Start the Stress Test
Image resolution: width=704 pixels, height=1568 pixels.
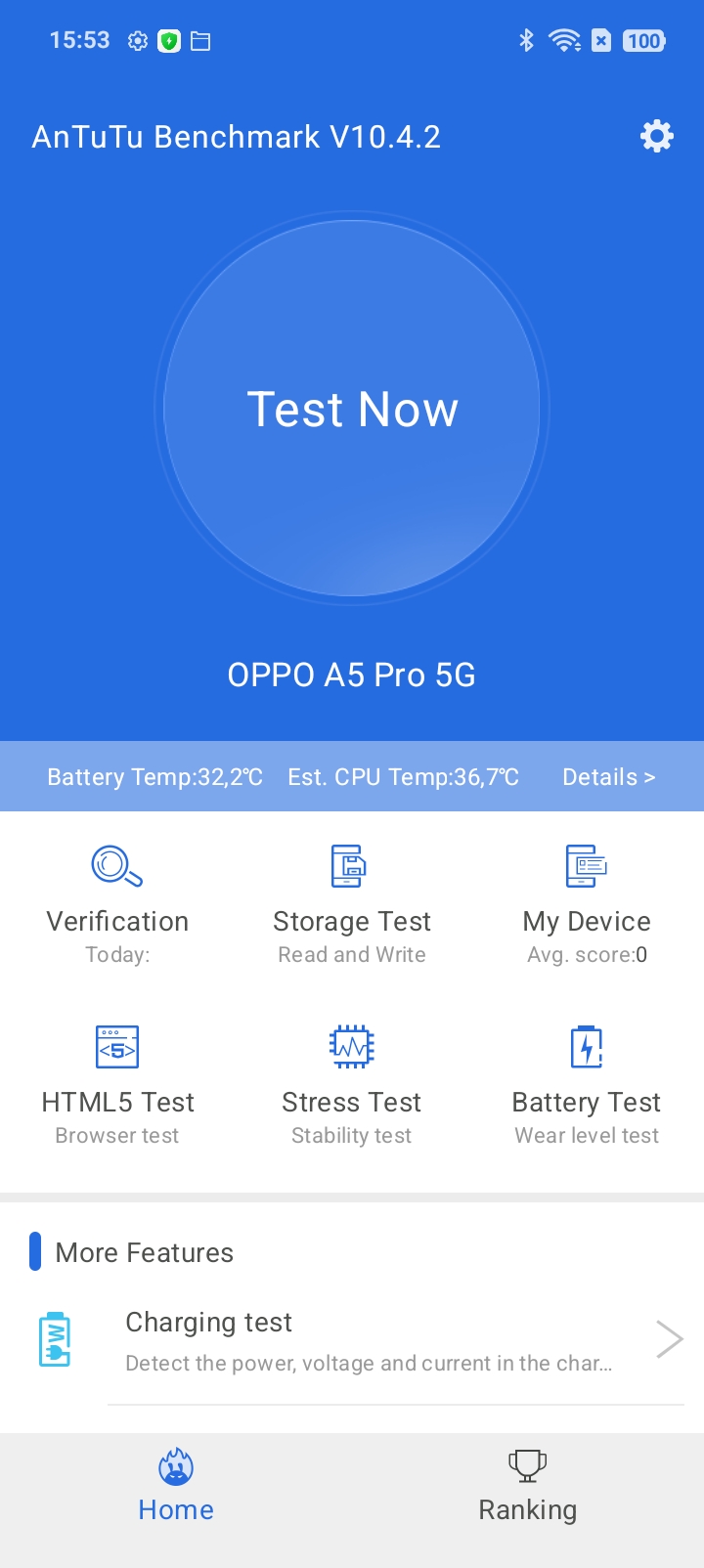pyautogui.click(x=352, y=1086)
